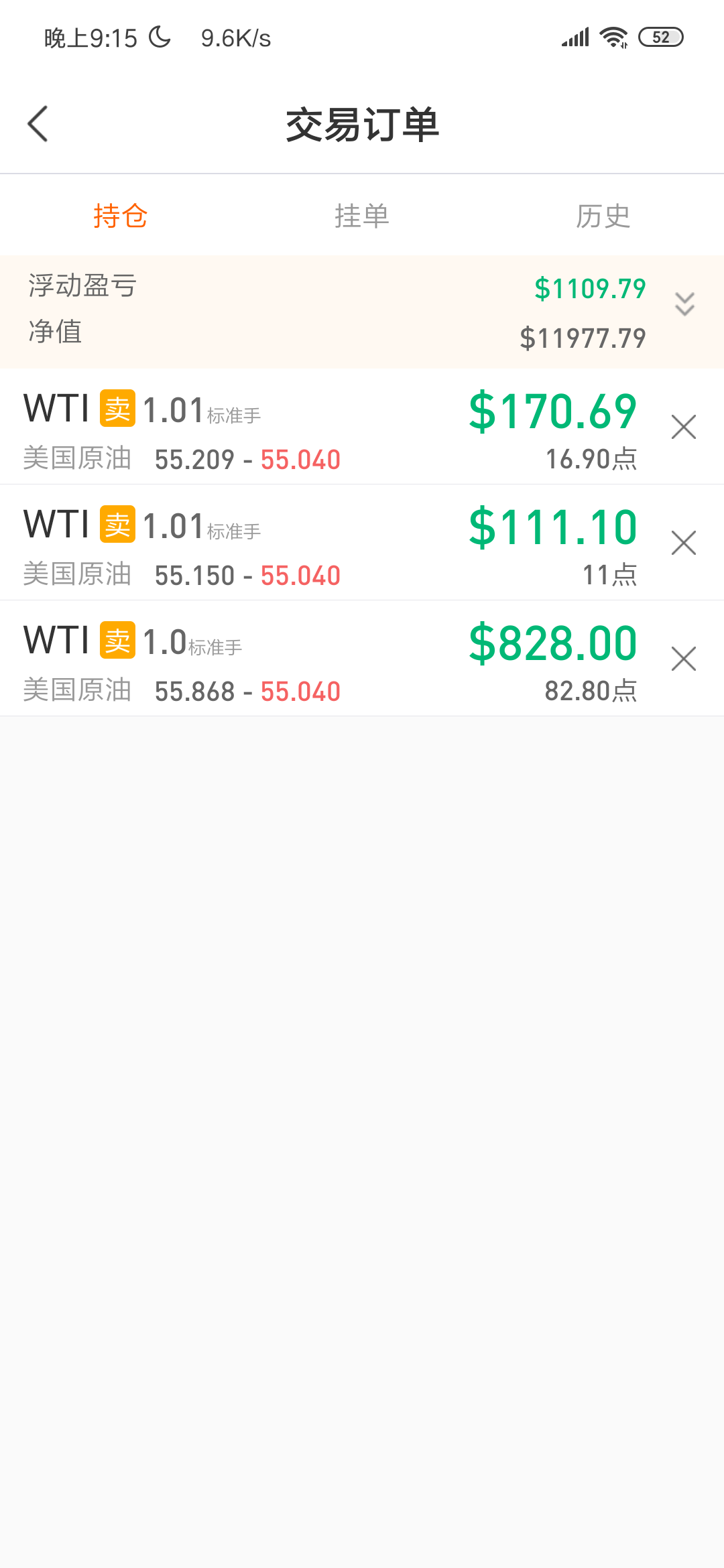
Task: Select the 持仓 tab
Action: [x=121, y=216]
